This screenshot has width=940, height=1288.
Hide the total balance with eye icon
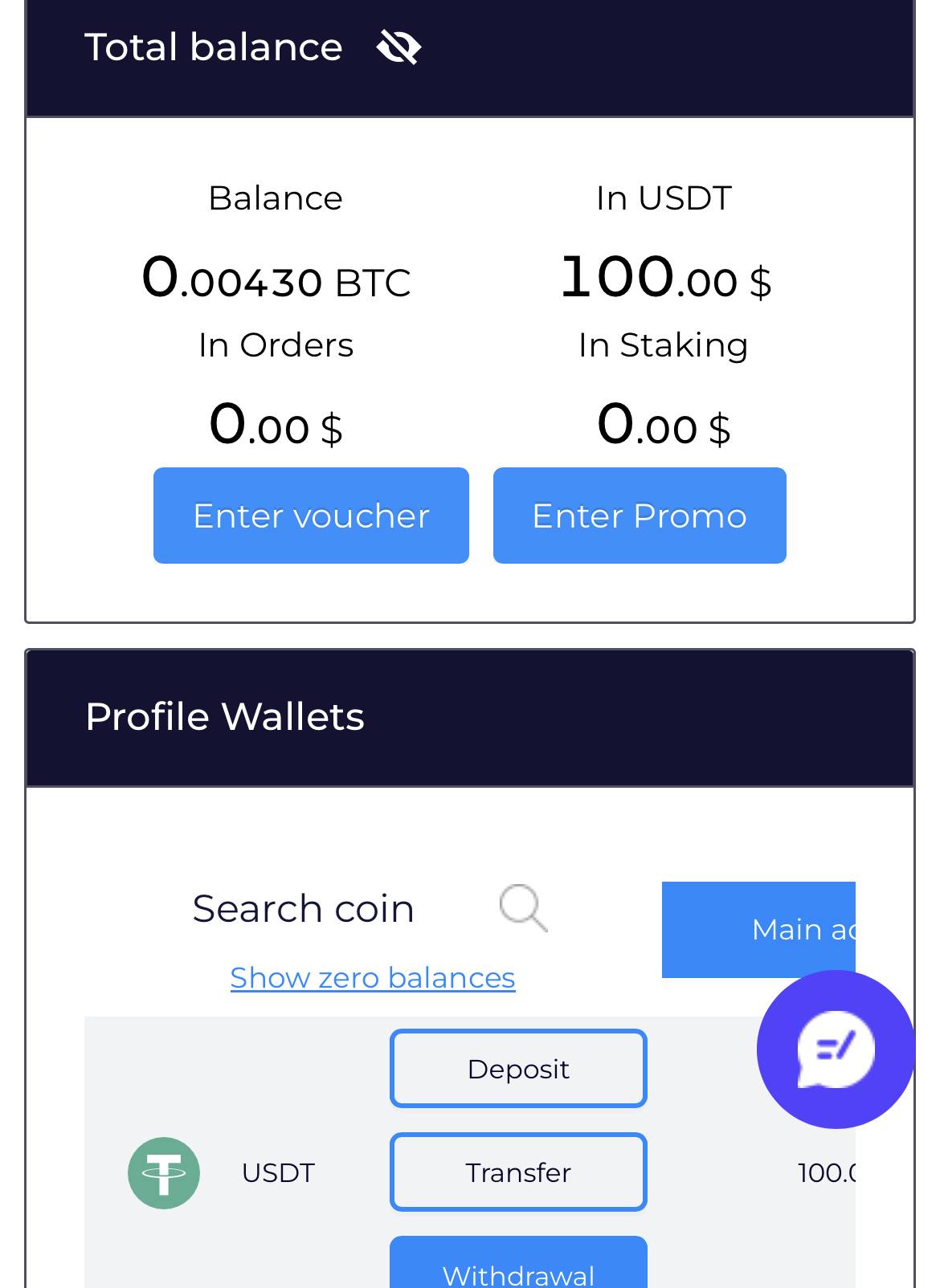coord(398,47)
